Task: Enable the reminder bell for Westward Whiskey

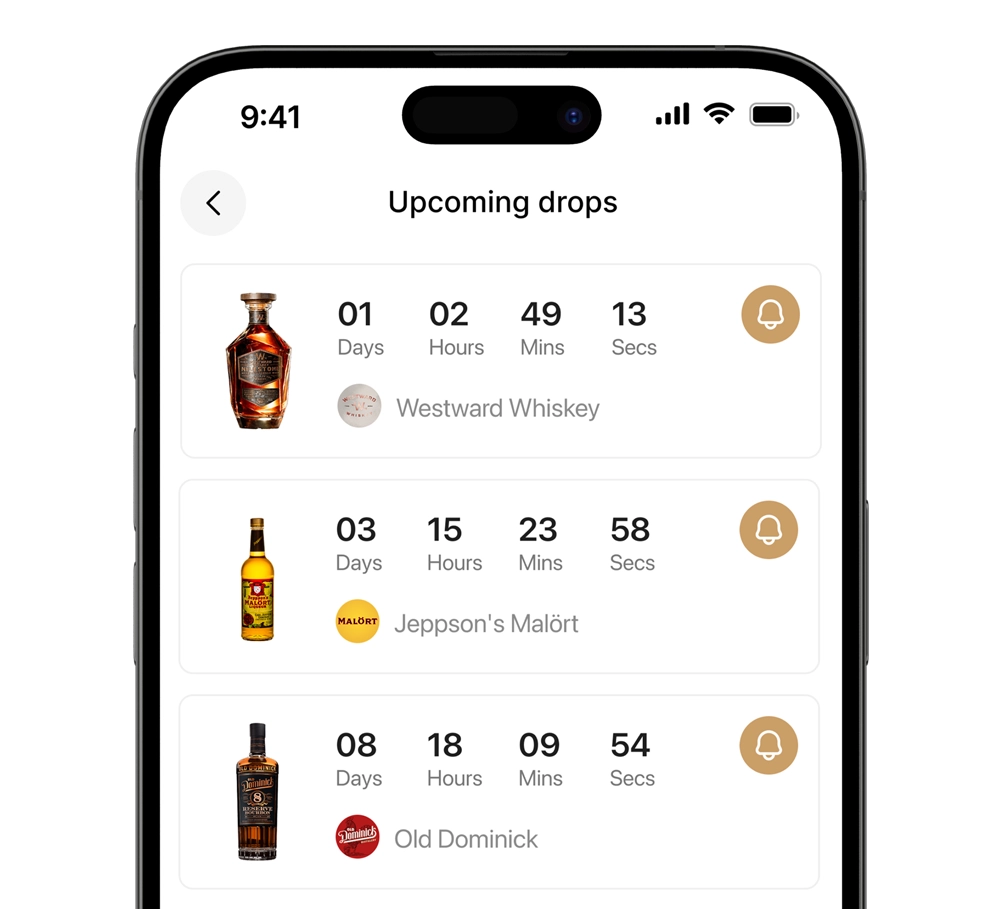Action: tap(770, 314)
